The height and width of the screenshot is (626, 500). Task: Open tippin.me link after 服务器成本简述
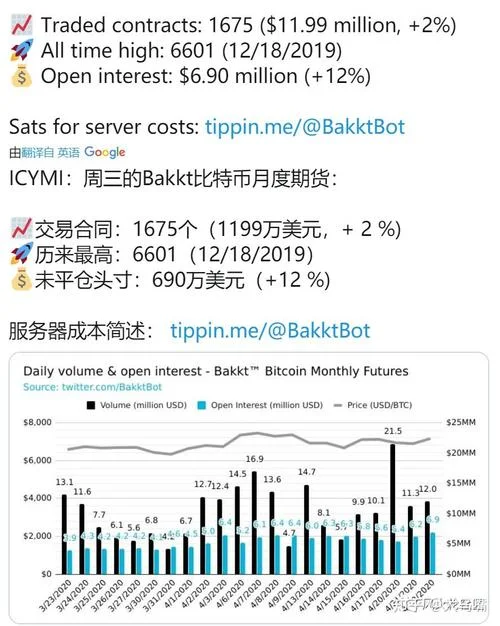tap(270, 331)
